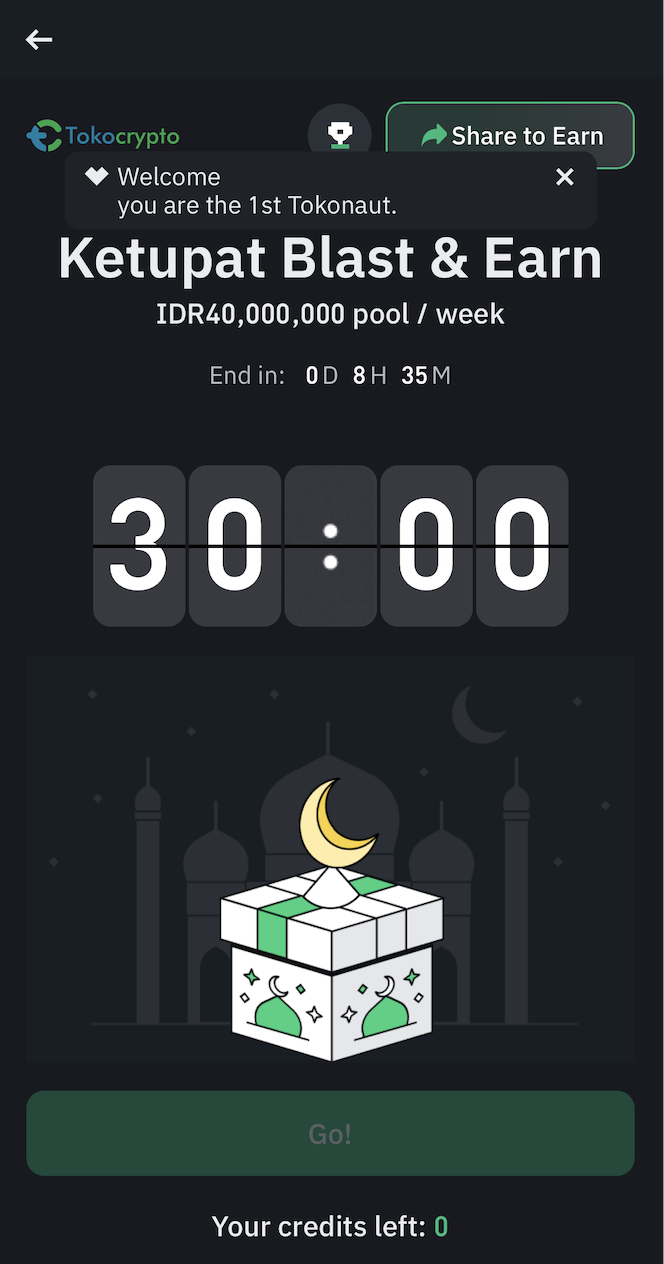664x1264 pixels.
Task: Dismiss the Welcome Tokonaut banner
Action: (565, 177)
